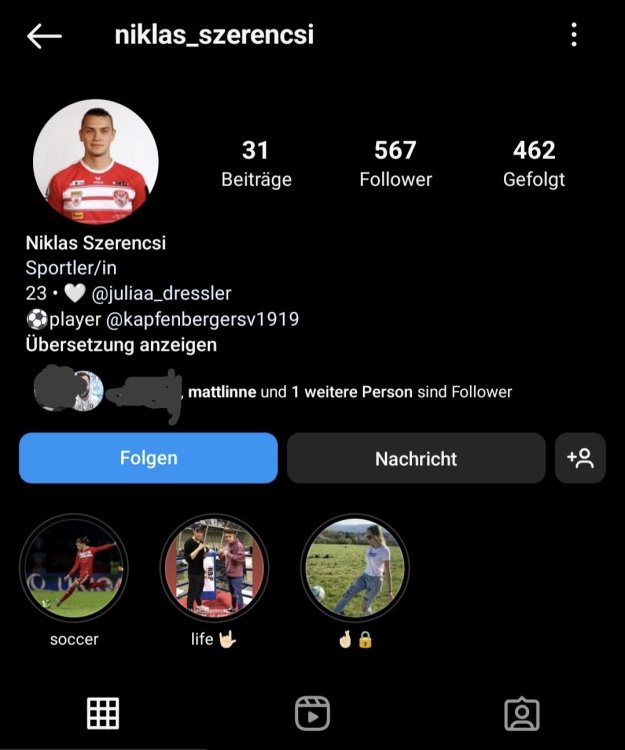This screenshot has height=750, width=625.
Task: View mutual followers including mattlinne
Action: click(350, 392)
